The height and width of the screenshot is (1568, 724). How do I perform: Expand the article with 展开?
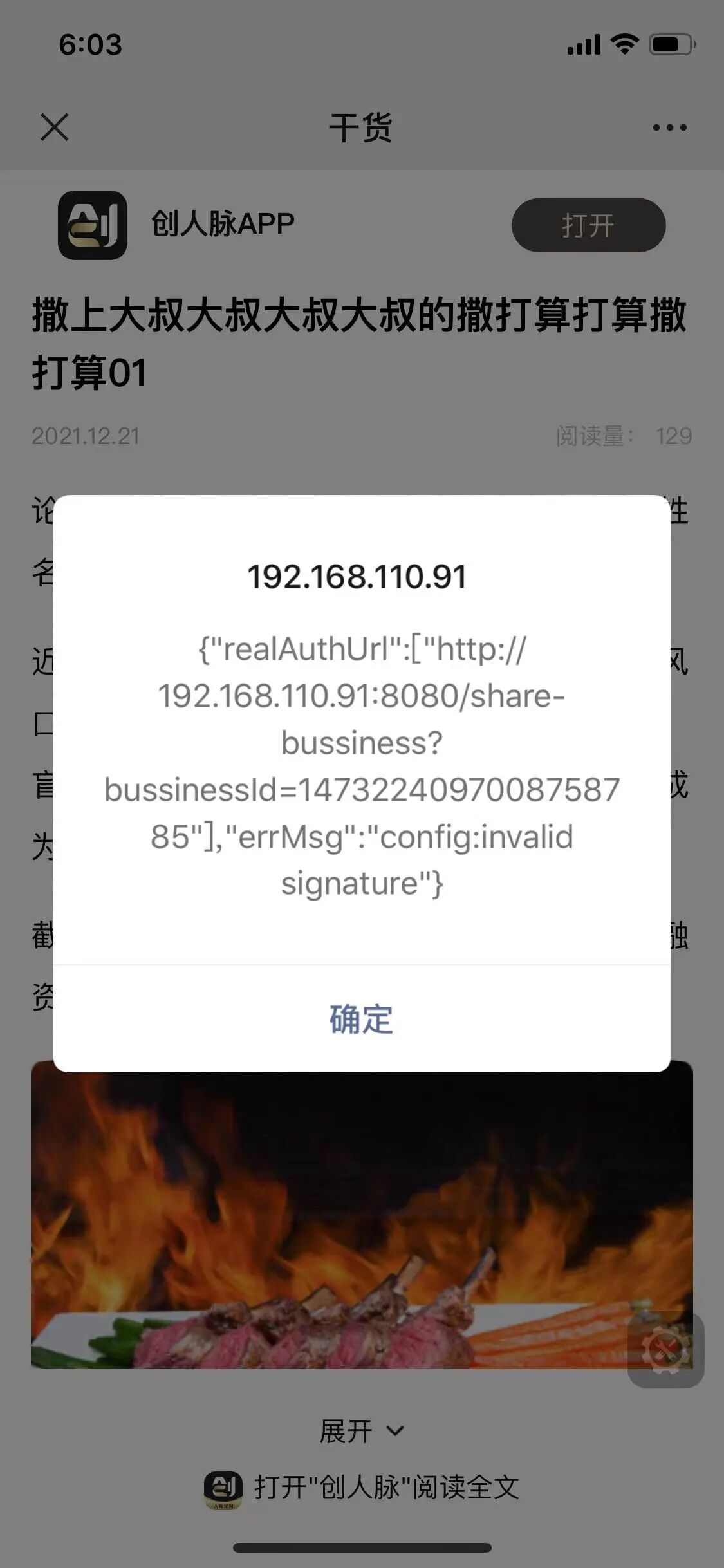tap(362, 1431)
